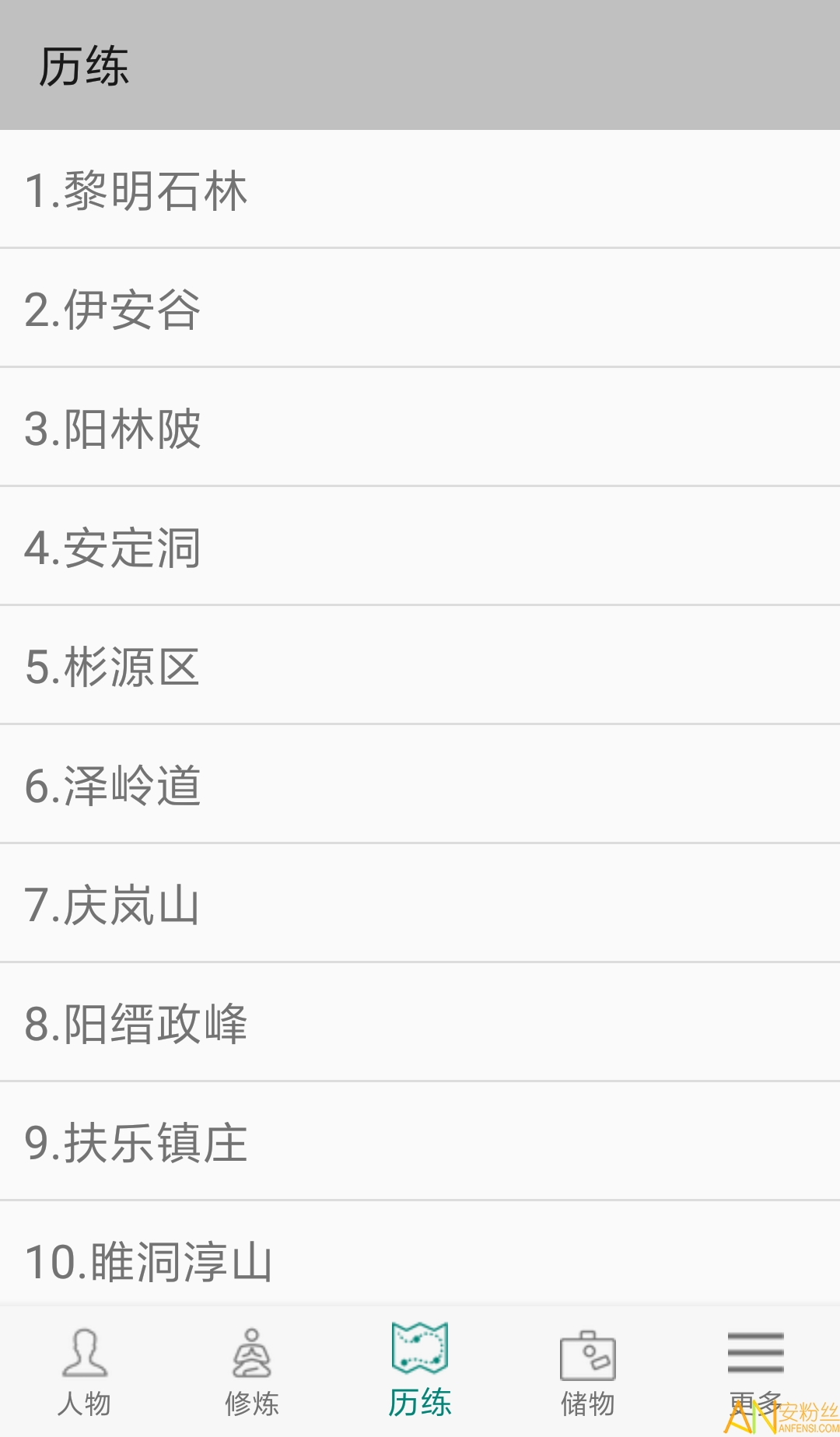Screen dimensions: 840x1437
Task: Open the 更多 menu tab
Action: 755,1372
